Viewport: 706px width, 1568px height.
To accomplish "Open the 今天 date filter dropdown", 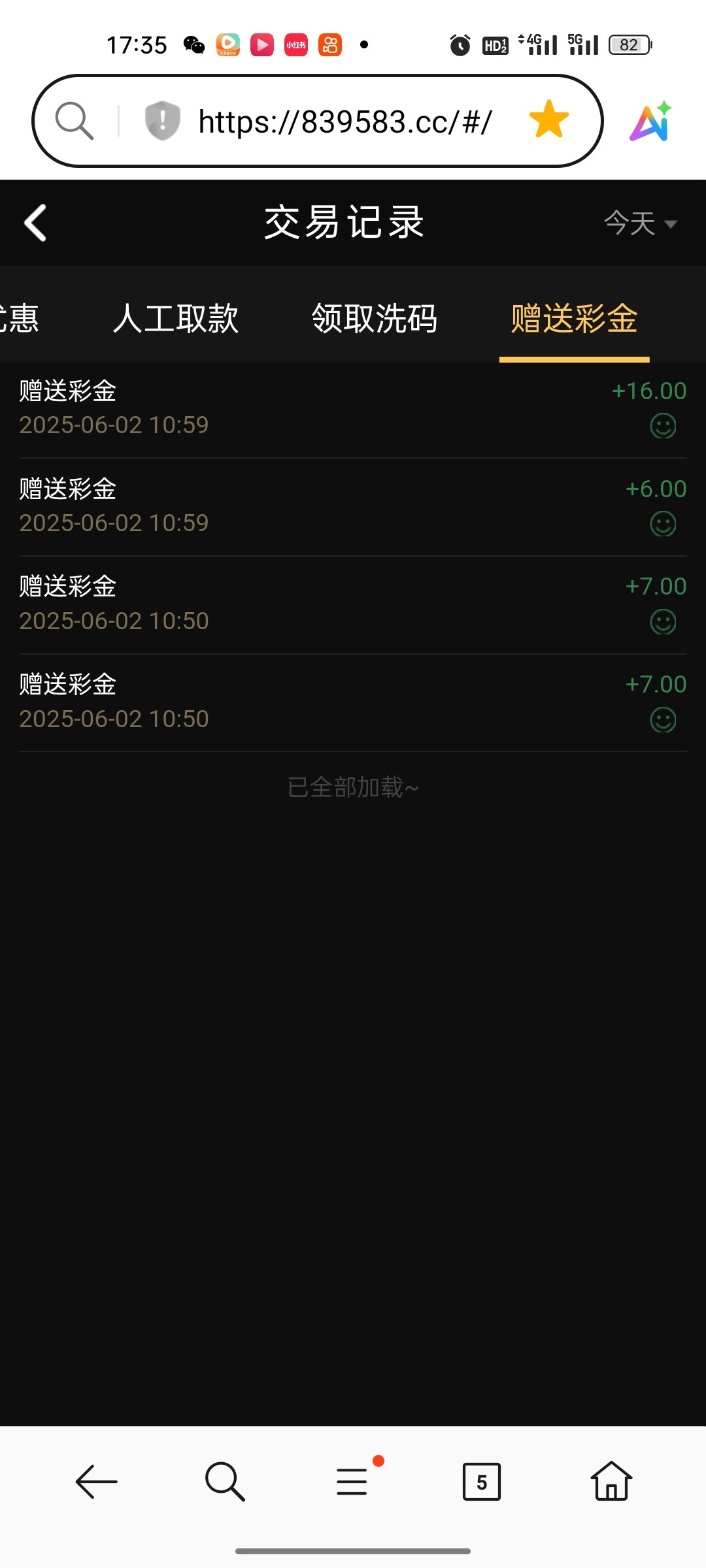I will 641,223.
